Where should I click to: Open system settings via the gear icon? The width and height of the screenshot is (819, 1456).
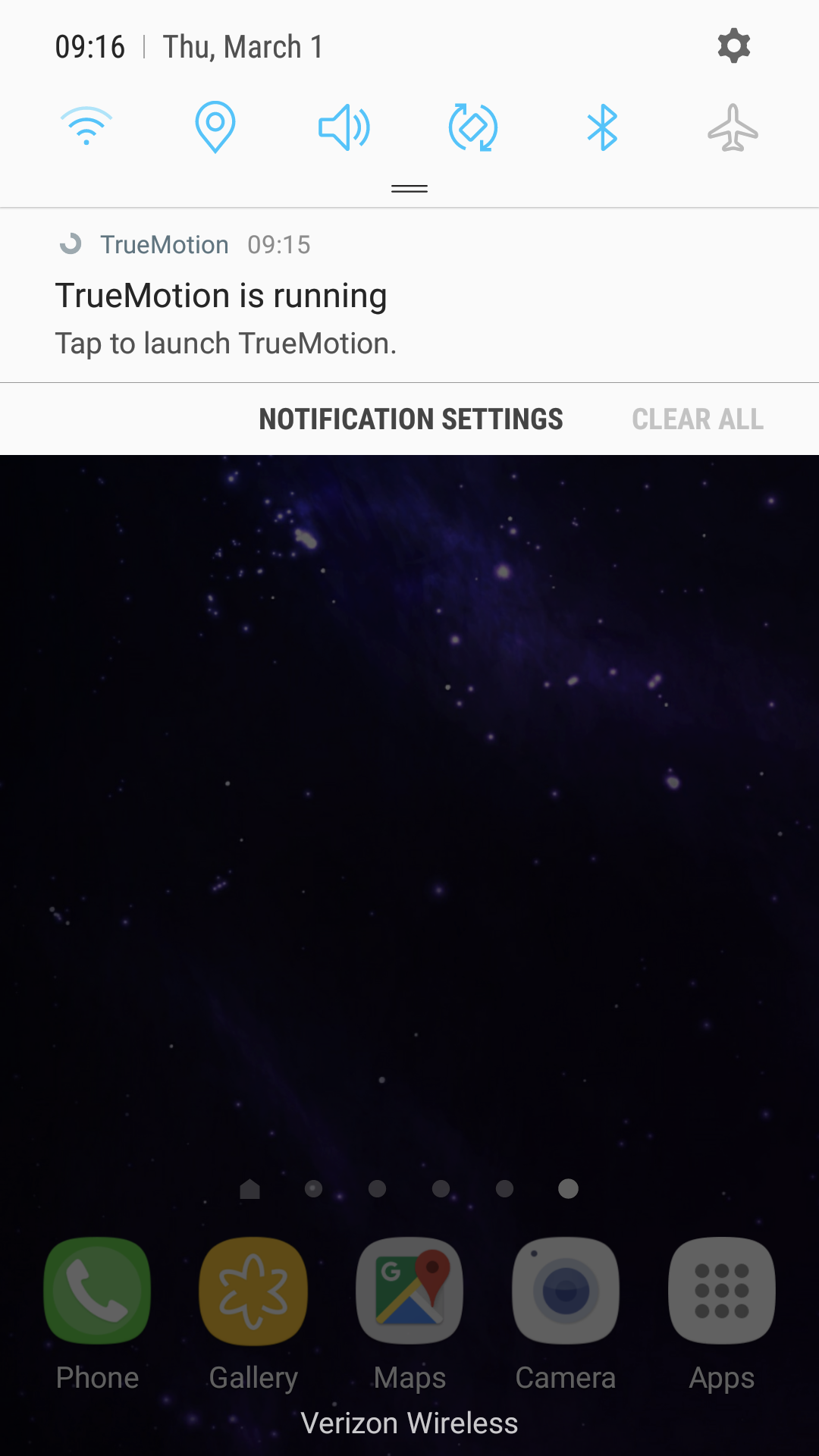point(733,46)
